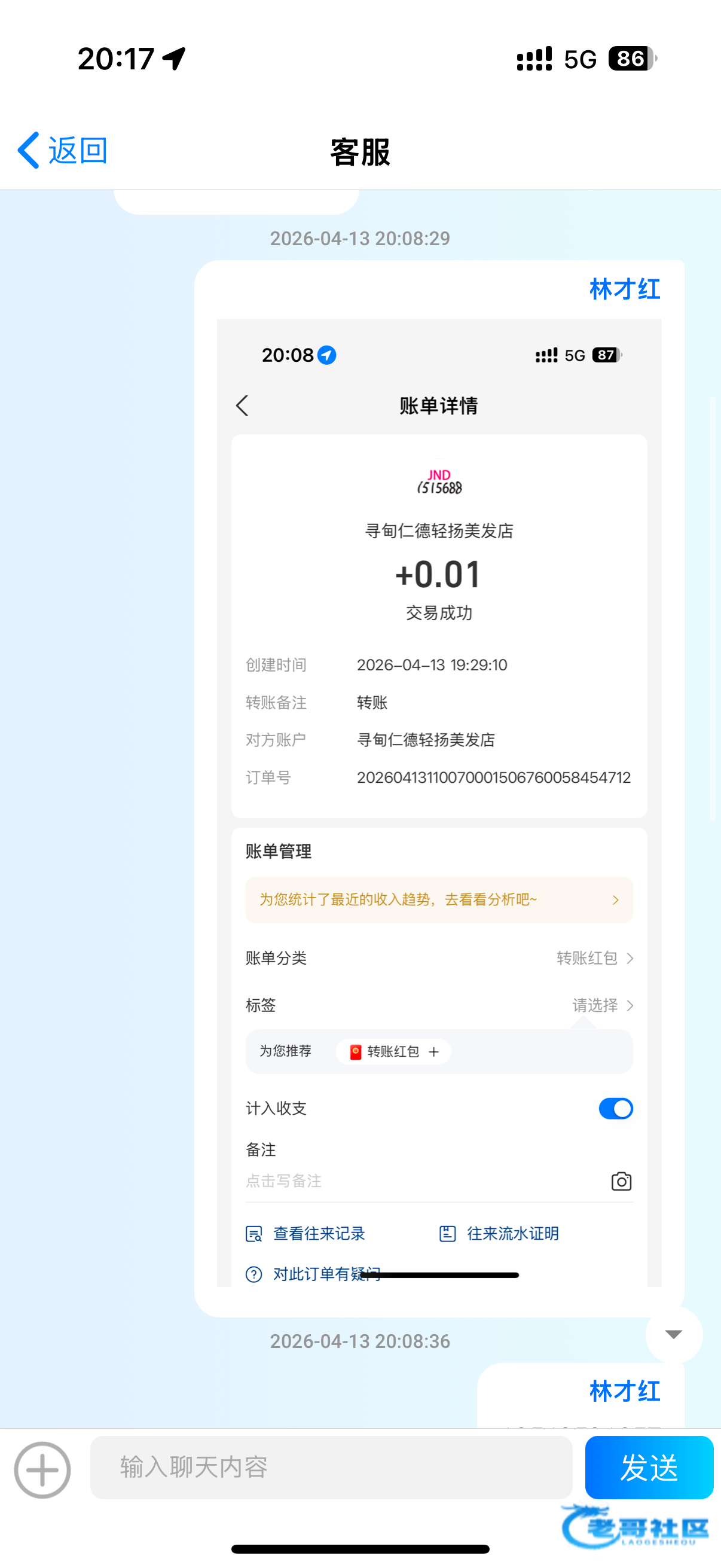Focus the 输入聊天内容 message field

pos(331,1467)
